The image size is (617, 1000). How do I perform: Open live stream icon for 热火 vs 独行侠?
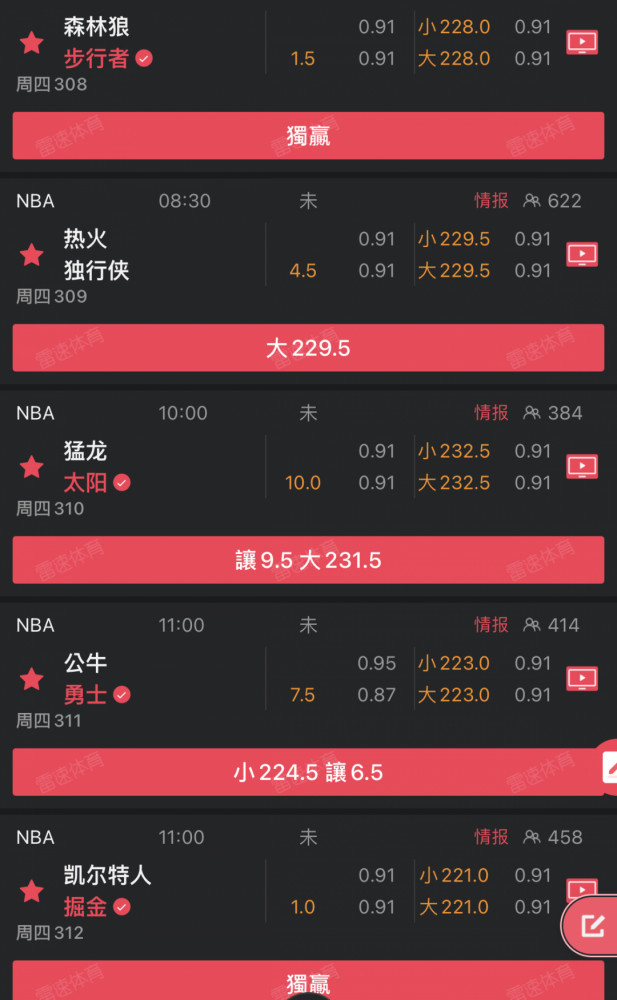tap(582, 254)
